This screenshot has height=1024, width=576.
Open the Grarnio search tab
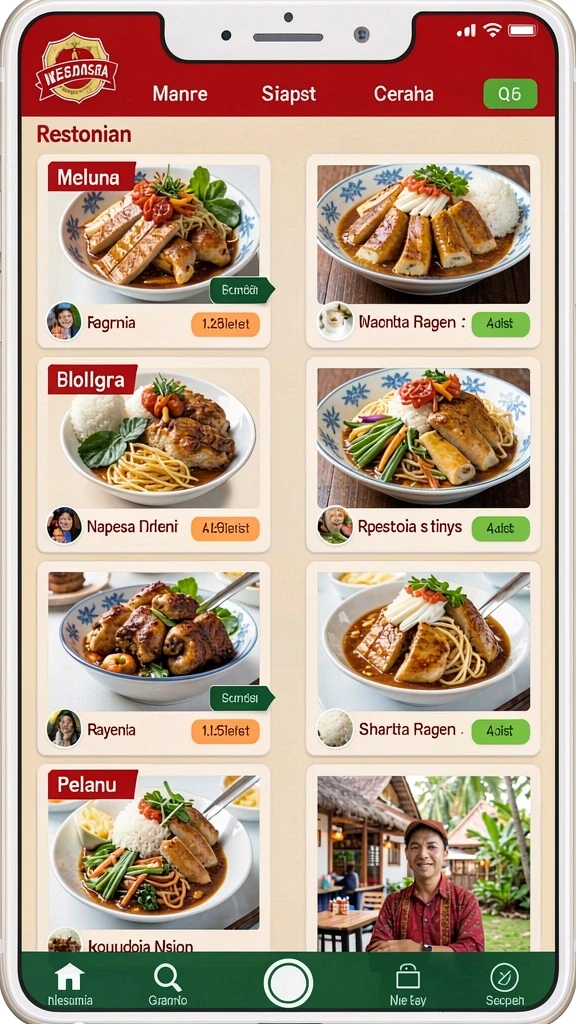(x=168, y=985)
